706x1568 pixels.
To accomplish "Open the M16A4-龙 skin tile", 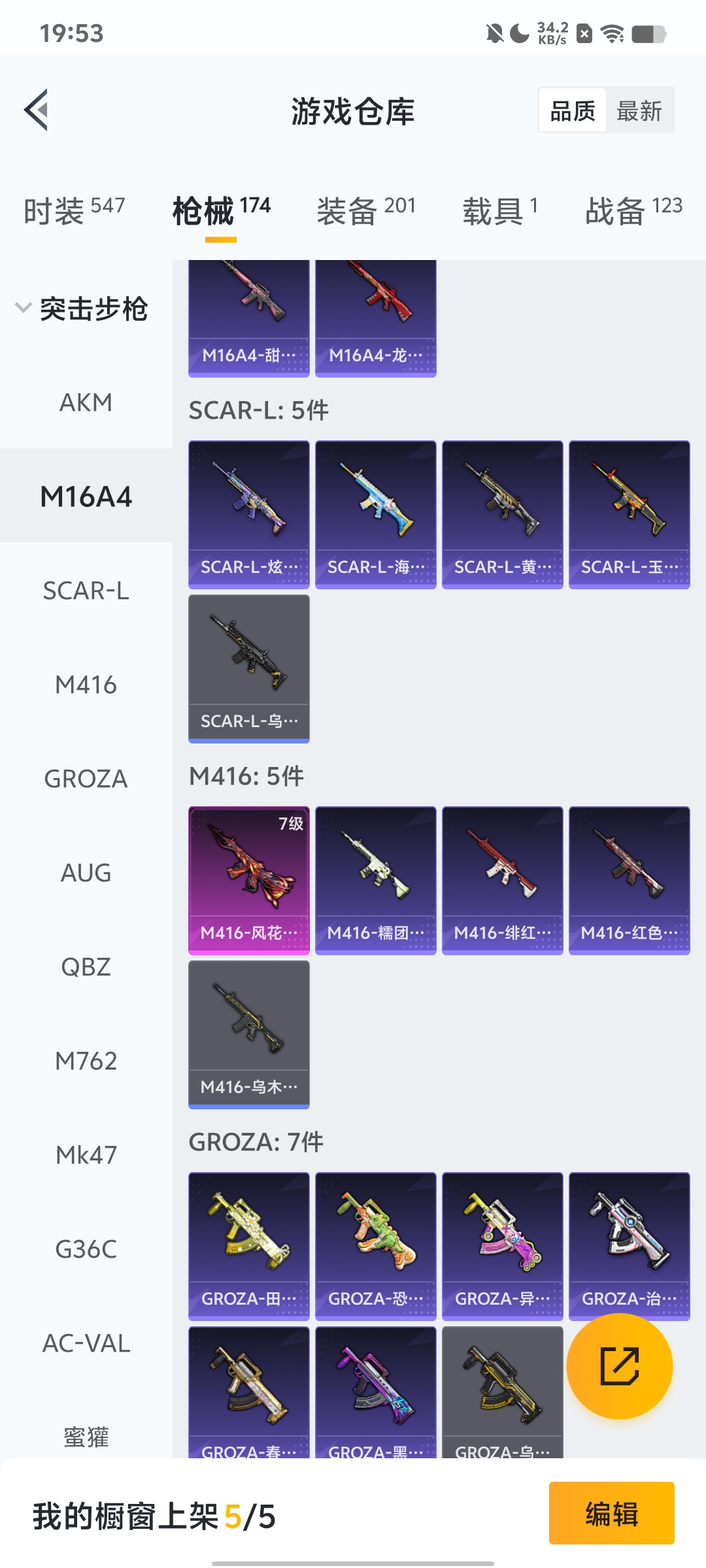I will pyautogui.click(x=376, y=318).
